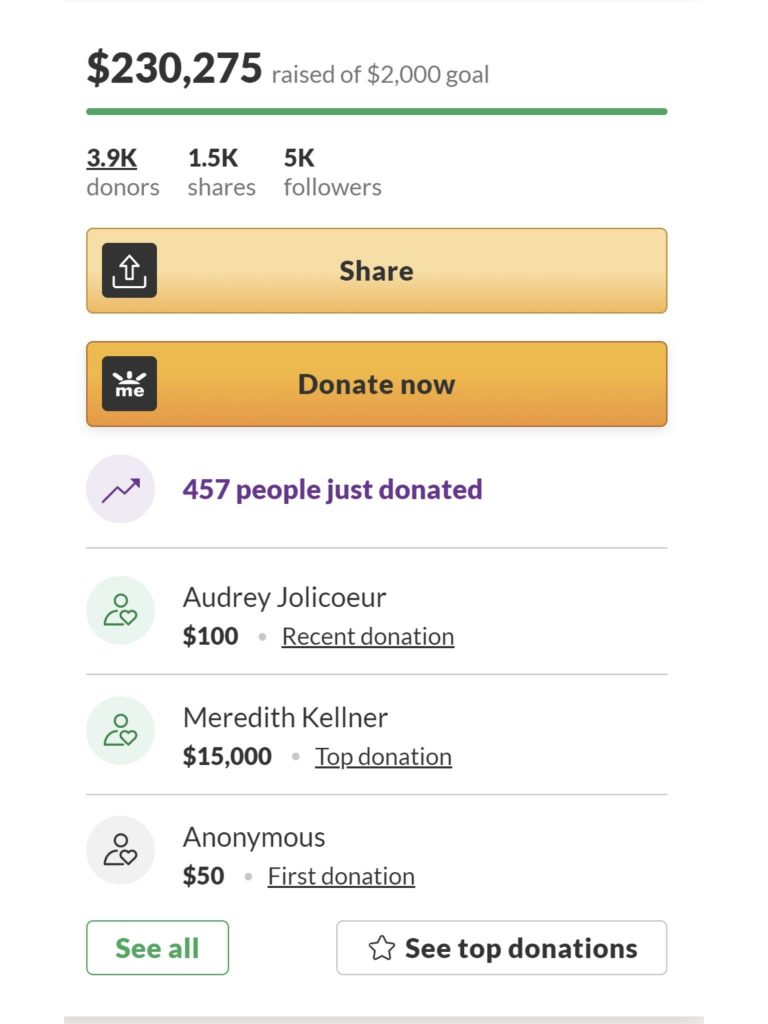Open the First donation link

pyautogui.click(x=341, y=877)
